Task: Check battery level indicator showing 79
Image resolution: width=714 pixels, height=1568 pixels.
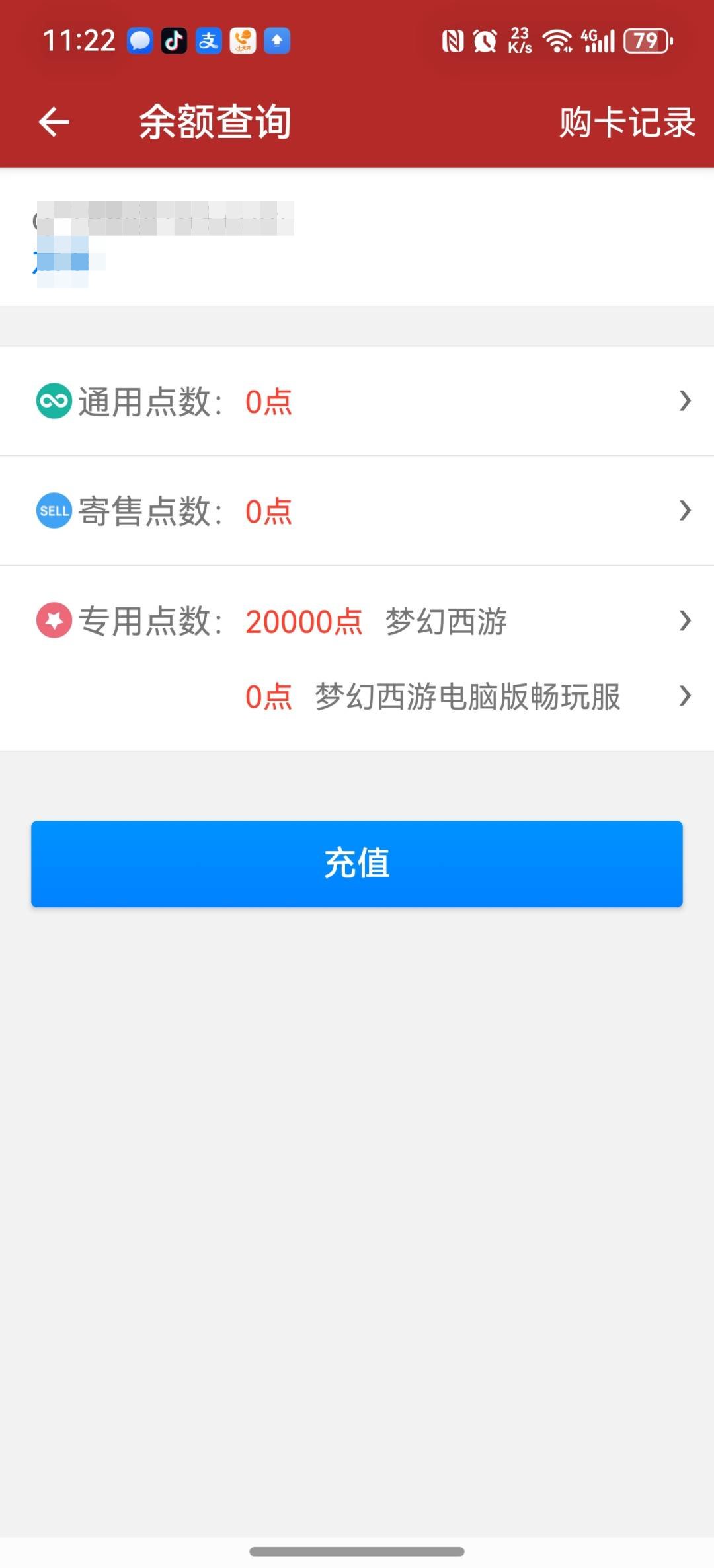Action: [x=646, y=40]
